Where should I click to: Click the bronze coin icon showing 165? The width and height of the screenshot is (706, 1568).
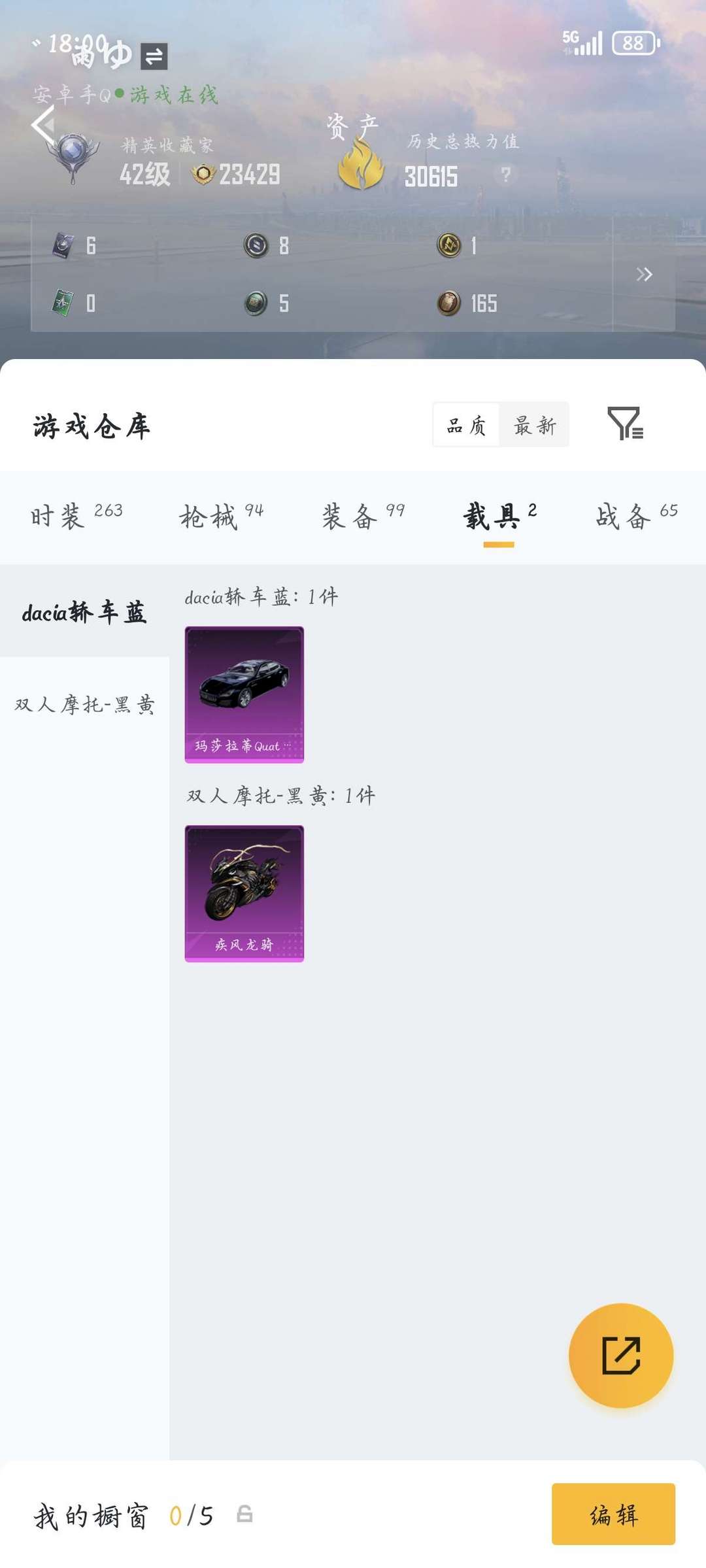pos(450,303)
